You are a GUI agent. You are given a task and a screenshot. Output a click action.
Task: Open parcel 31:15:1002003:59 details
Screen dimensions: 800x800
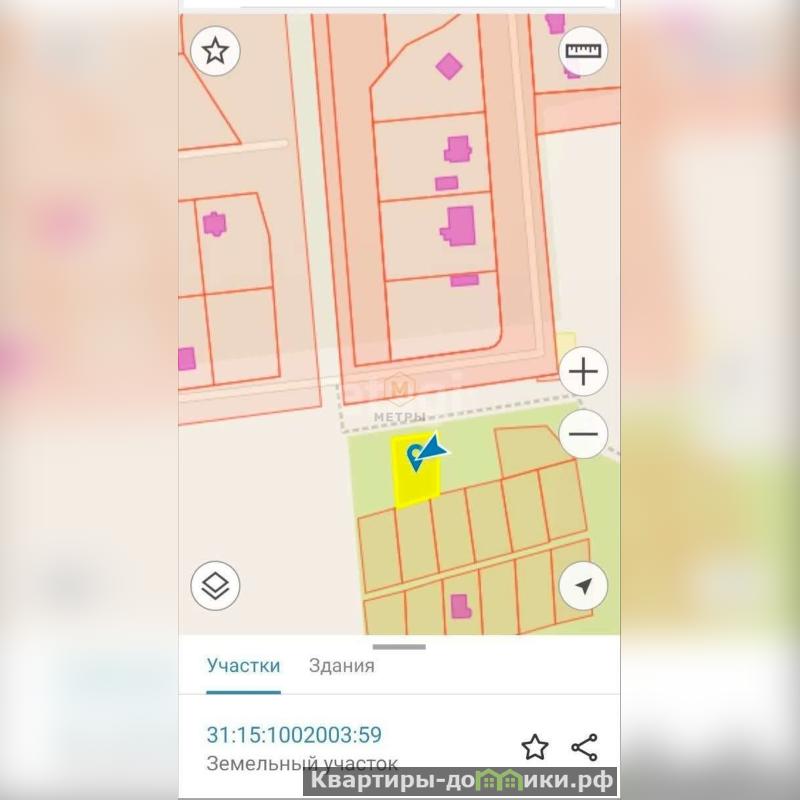(294, 735)
